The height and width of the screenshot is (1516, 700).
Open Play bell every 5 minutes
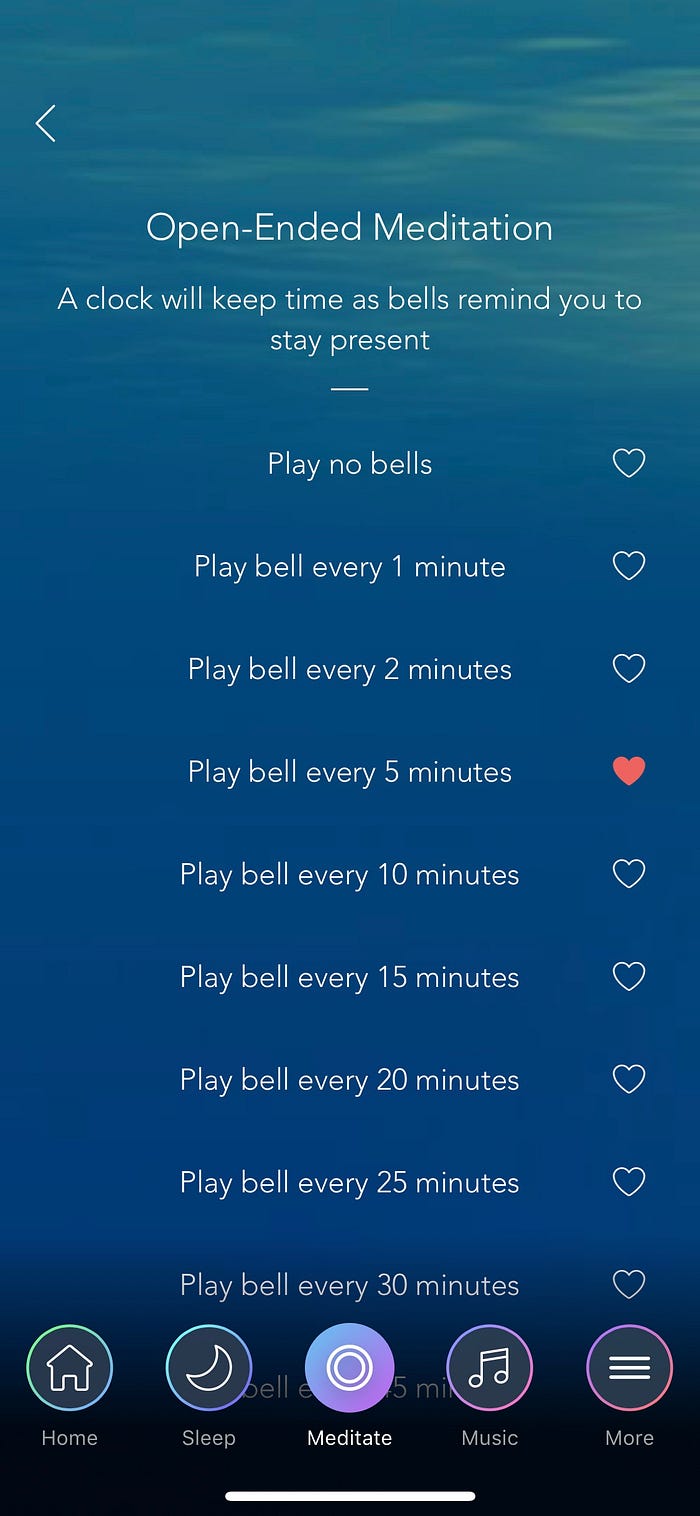click(349, 772)
